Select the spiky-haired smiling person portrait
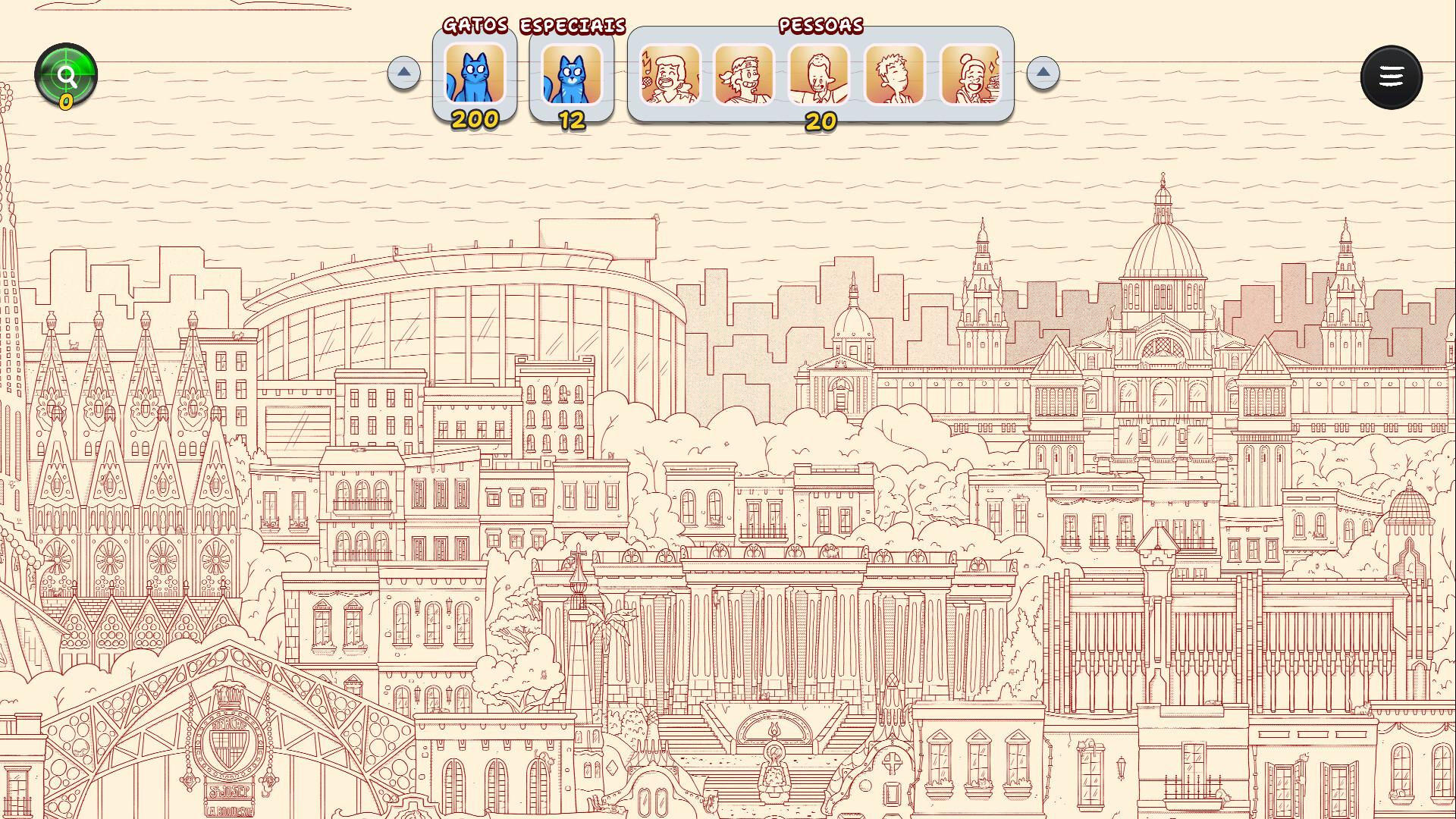Screen dimensions: 1456x819 click(x=894, y=75)
